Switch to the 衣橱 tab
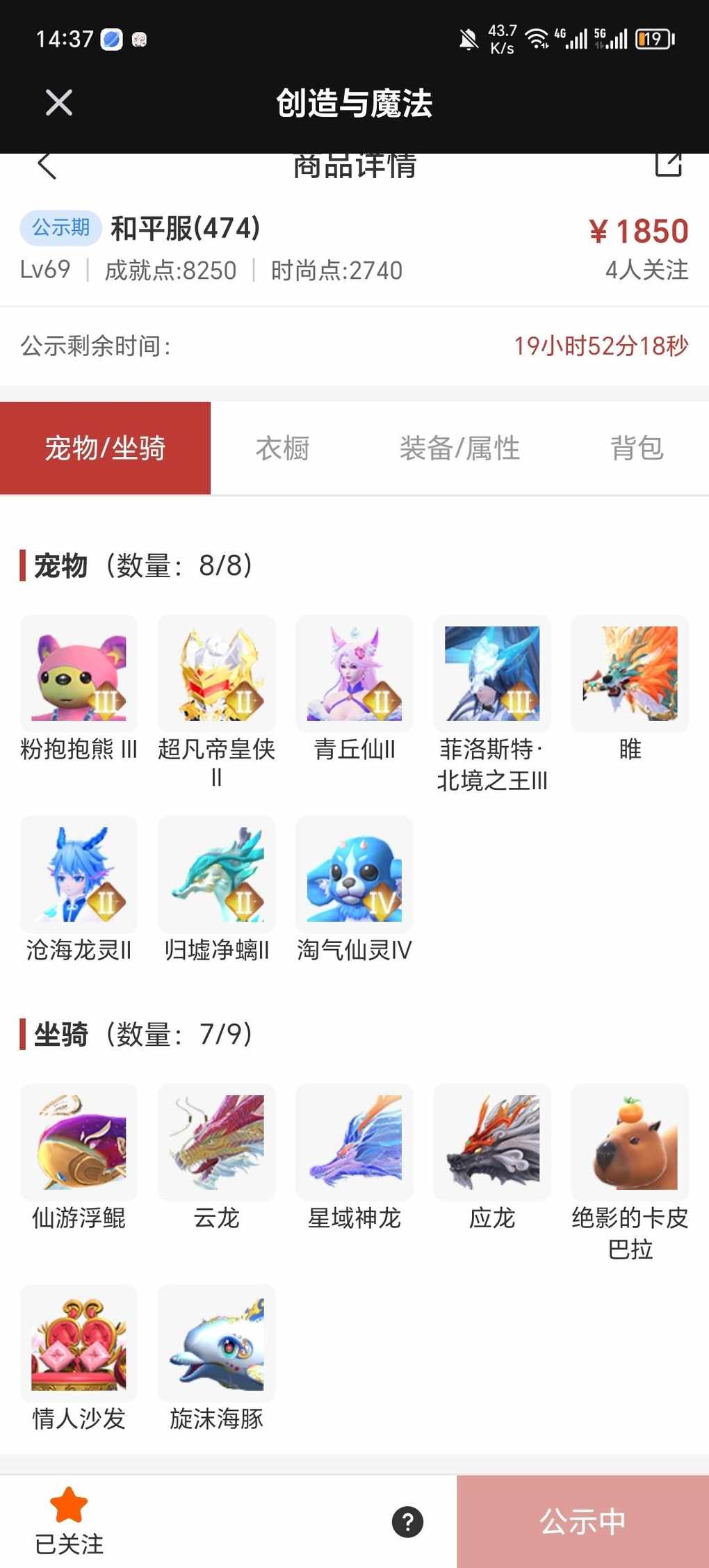 [x=282, y=448]
